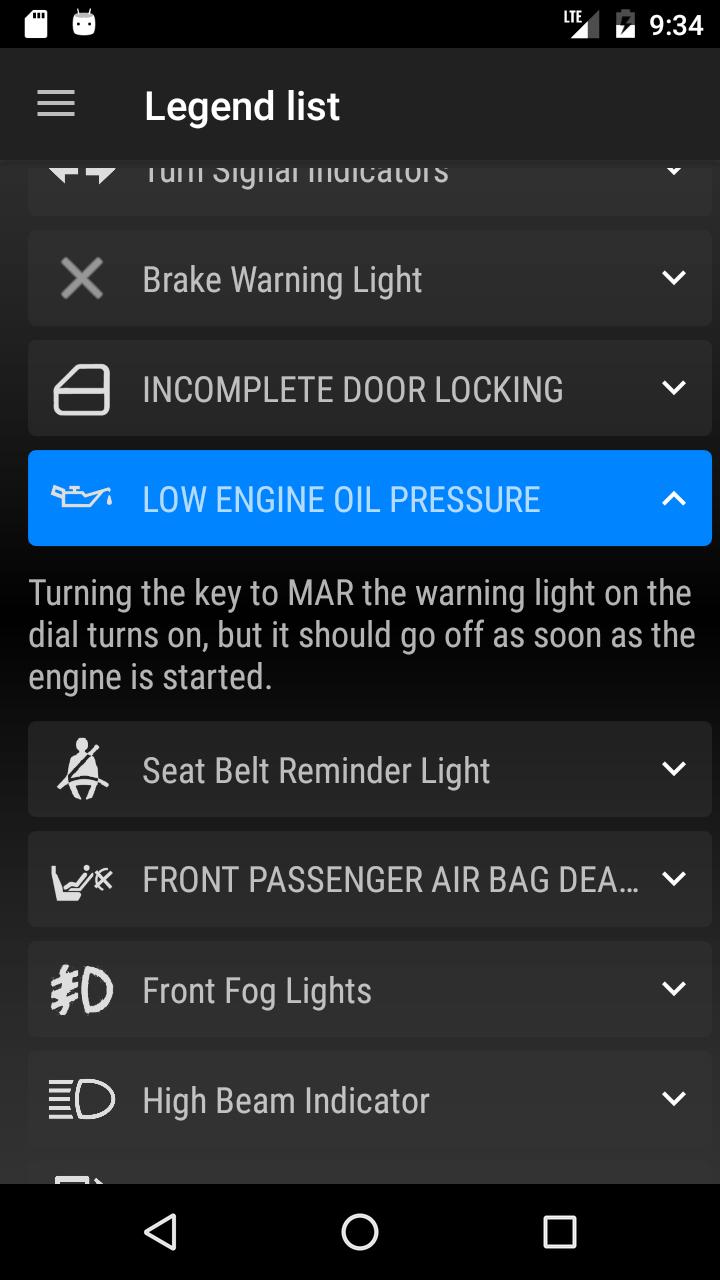Expand the Front Passenger Air Bag entry

pos(673,879)
